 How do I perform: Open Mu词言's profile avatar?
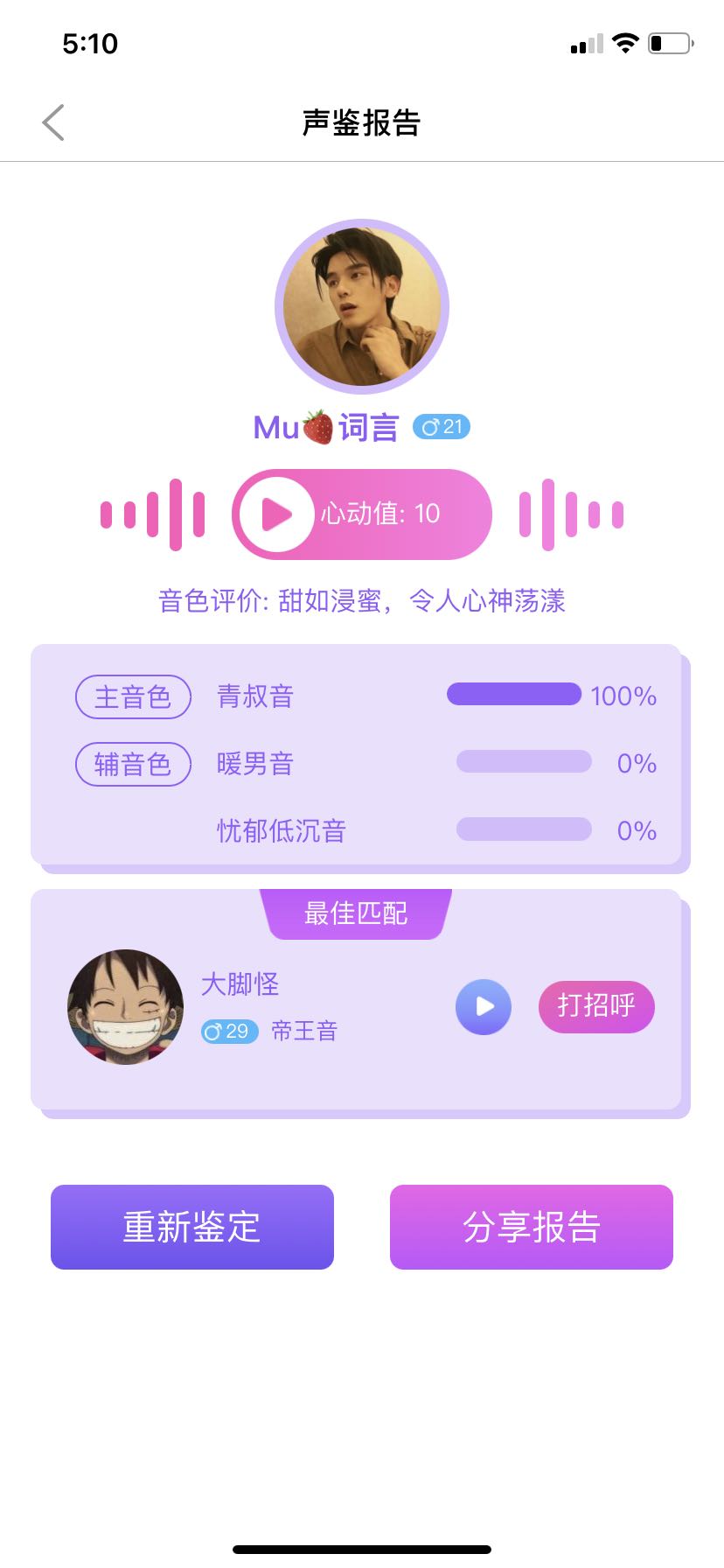(361, 306)
